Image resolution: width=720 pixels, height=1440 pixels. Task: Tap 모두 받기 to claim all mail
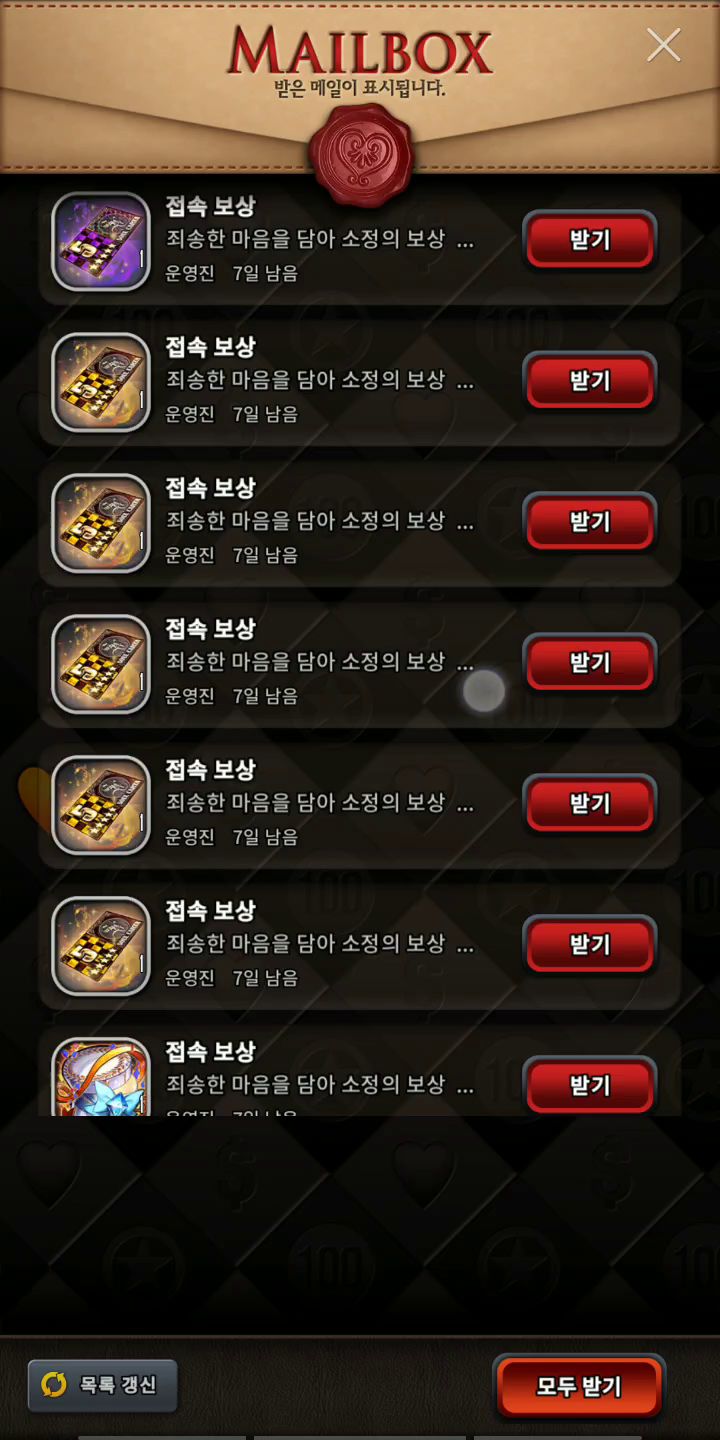click(x=579, y=1387)
